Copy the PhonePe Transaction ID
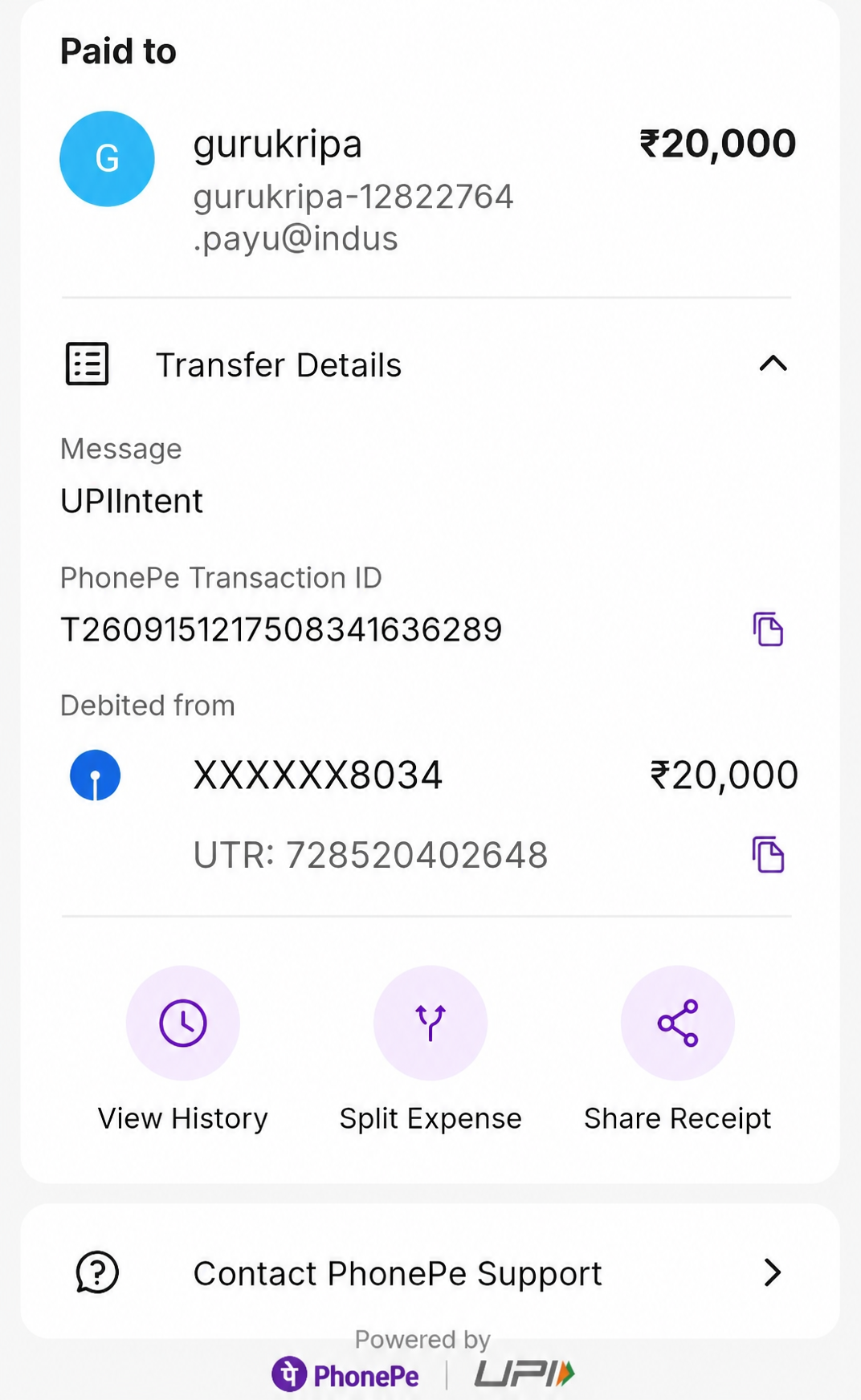This screenshot has width=861, height=1400. click(x=768, y=629)
